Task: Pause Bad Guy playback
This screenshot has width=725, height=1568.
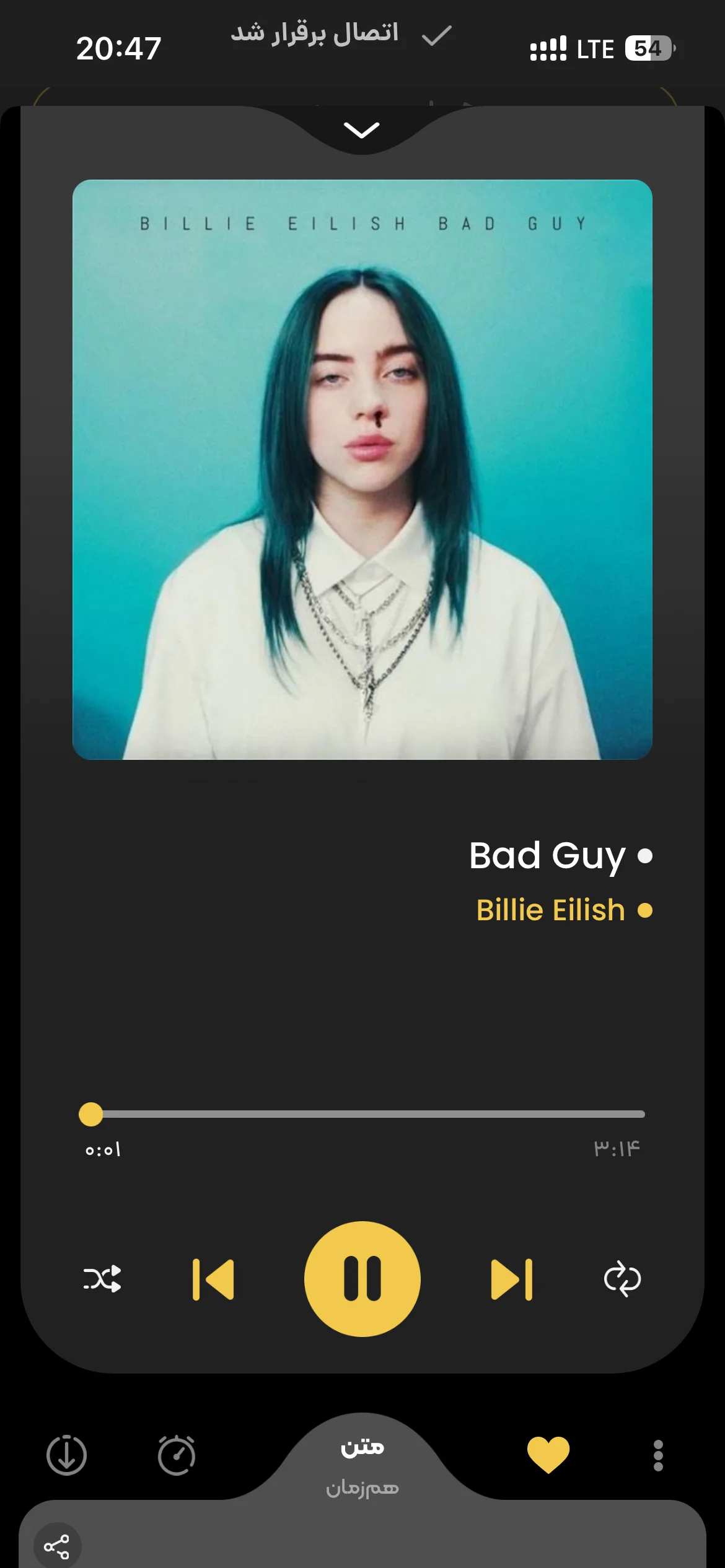Action: click(x=362, y=1279)
